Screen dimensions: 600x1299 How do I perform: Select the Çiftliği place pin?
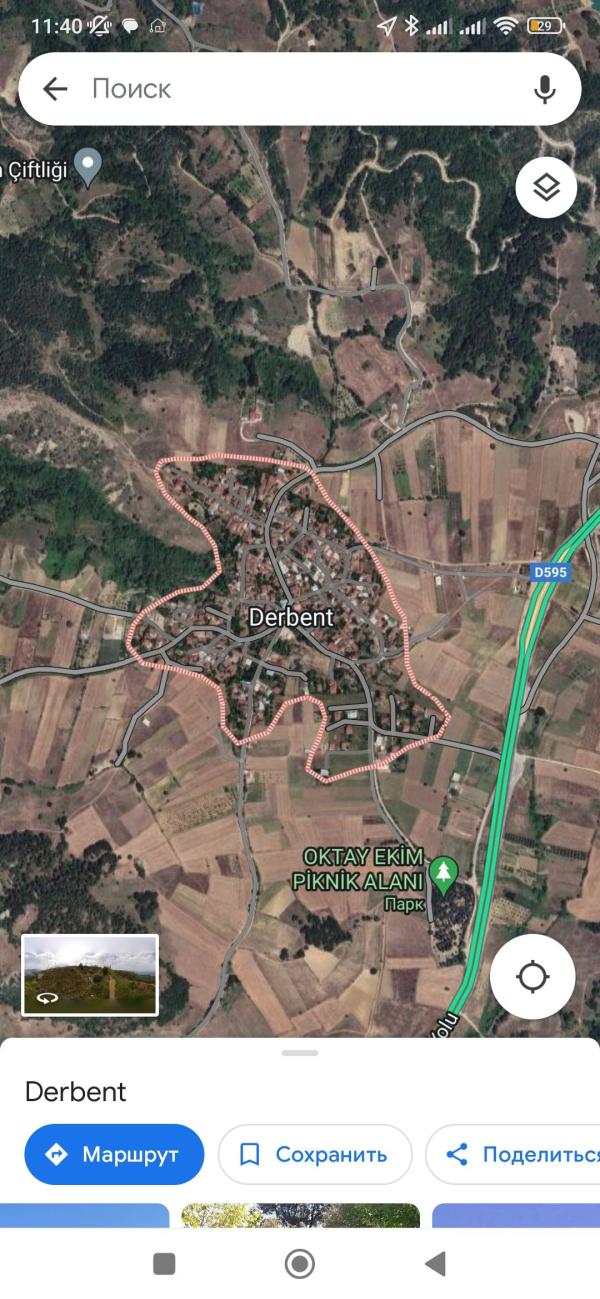click(x=89, y=166)
